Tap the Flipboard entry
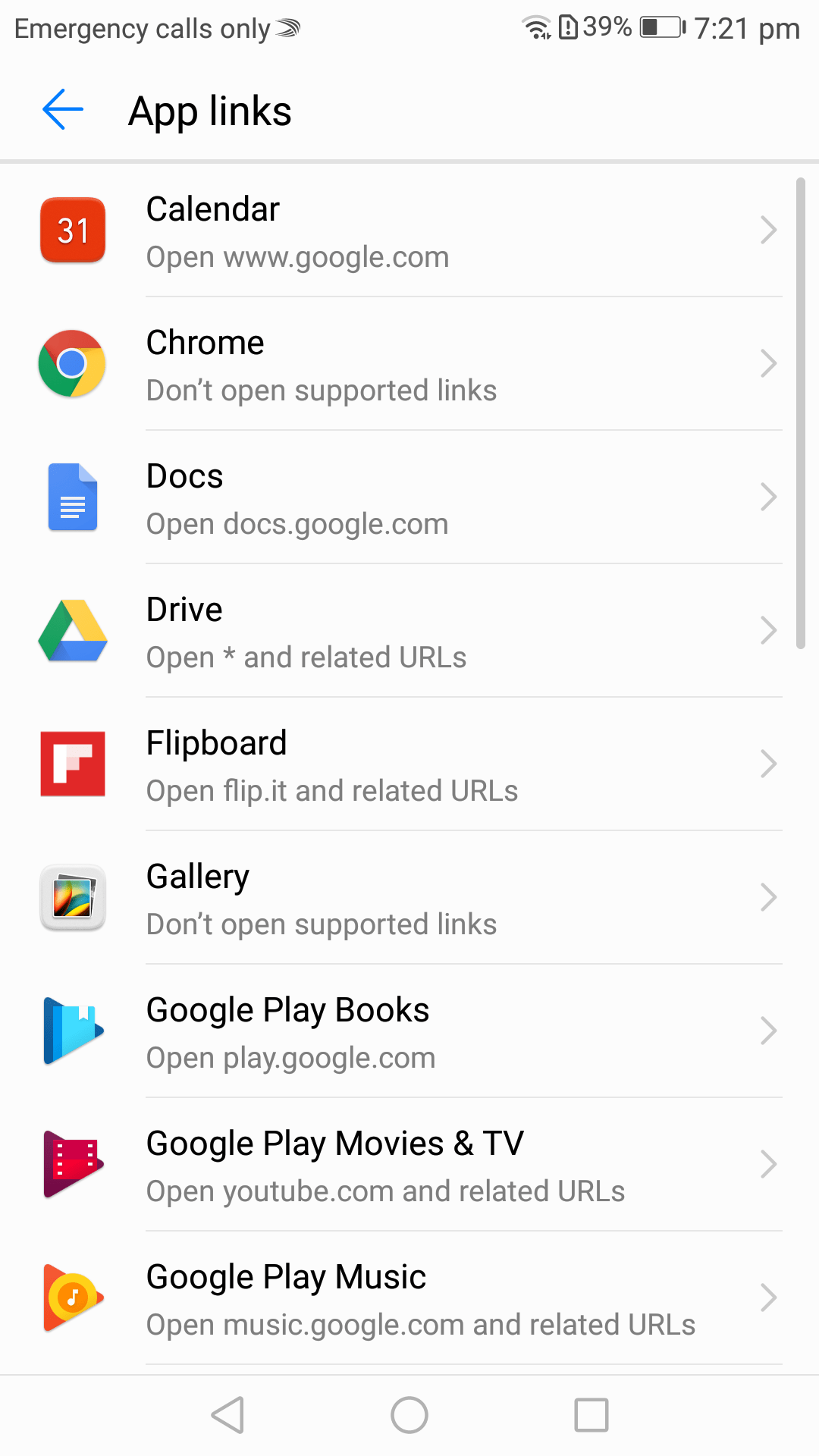 [x=409, y=764]
